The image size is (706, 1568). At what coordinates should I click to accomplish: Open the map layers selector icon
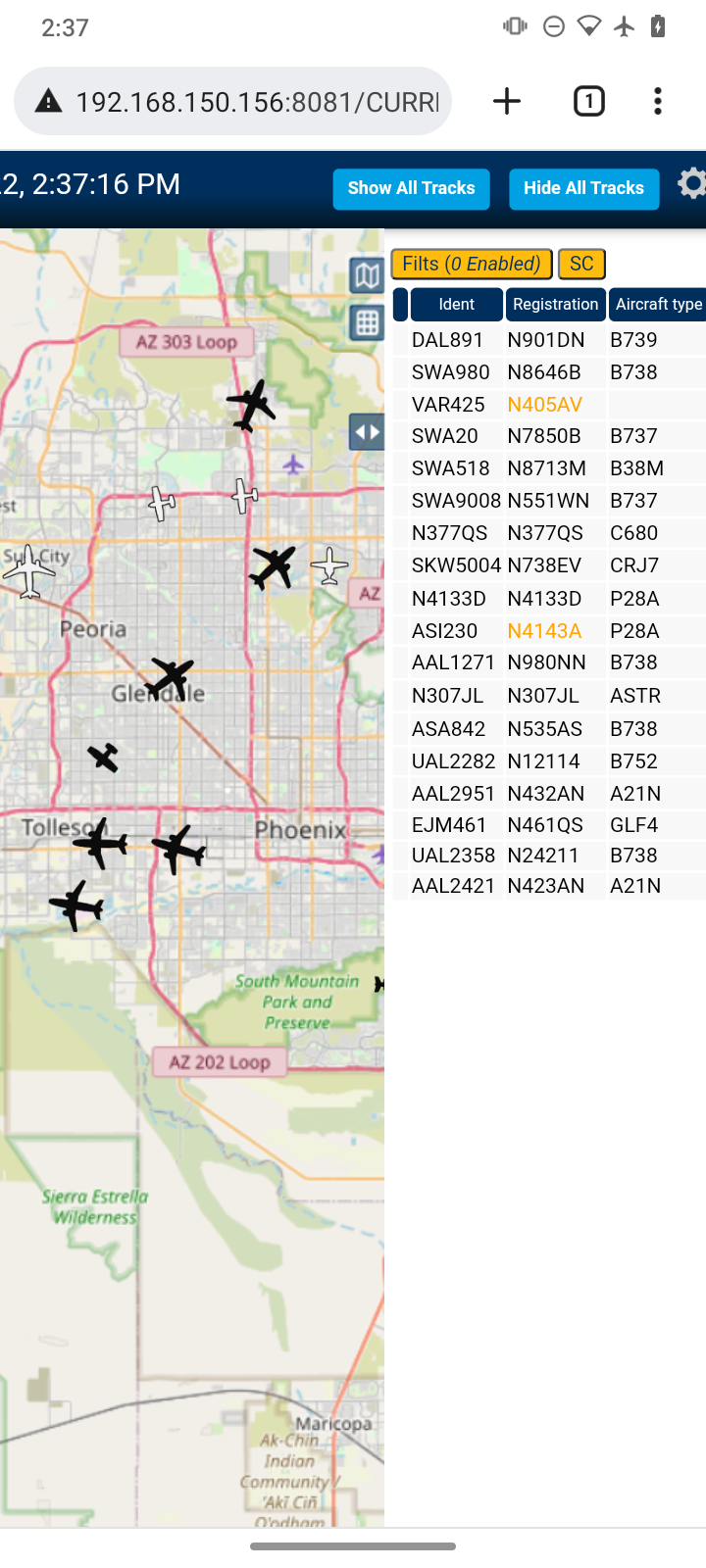(367, 275)
